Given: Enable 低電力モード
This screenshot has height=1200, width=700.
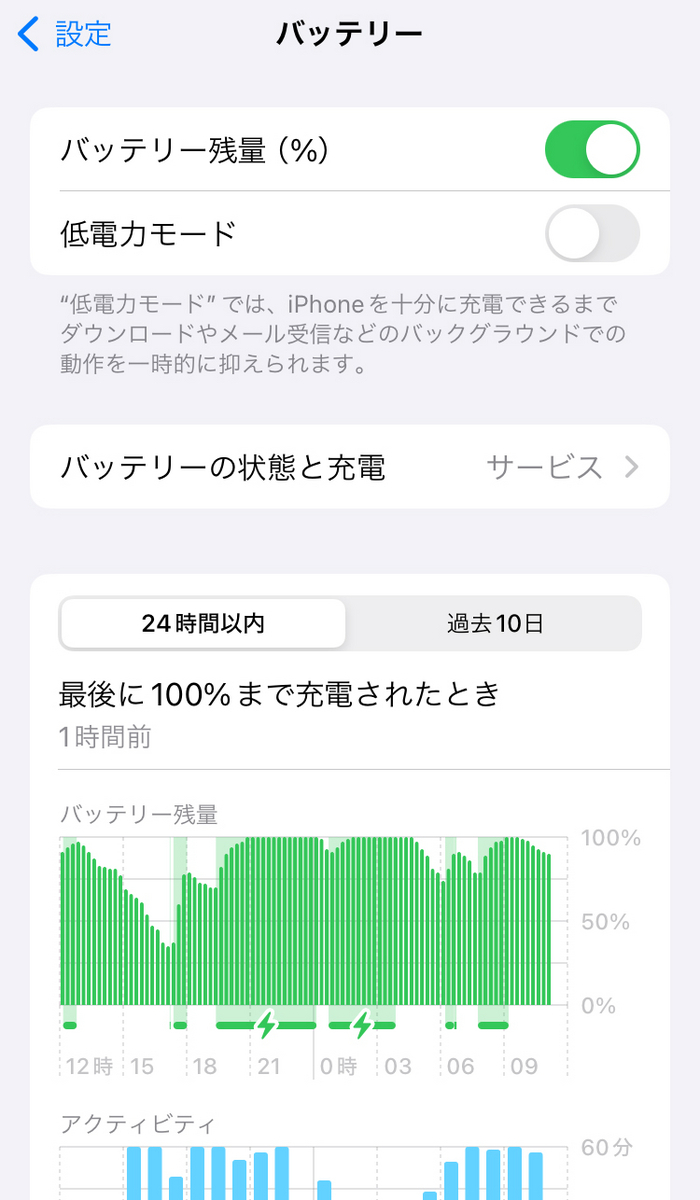Looking at the screenshot, I should click(x=591, y=233).
